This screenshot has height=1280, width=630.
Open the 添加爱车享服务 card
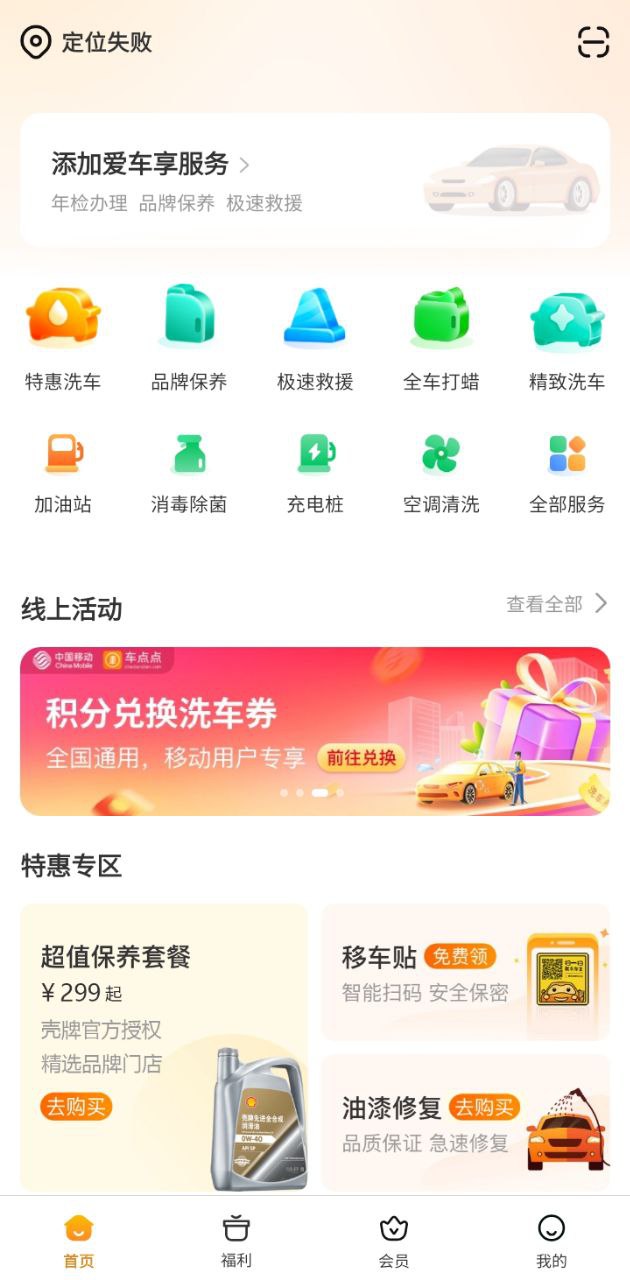(314, 180)
